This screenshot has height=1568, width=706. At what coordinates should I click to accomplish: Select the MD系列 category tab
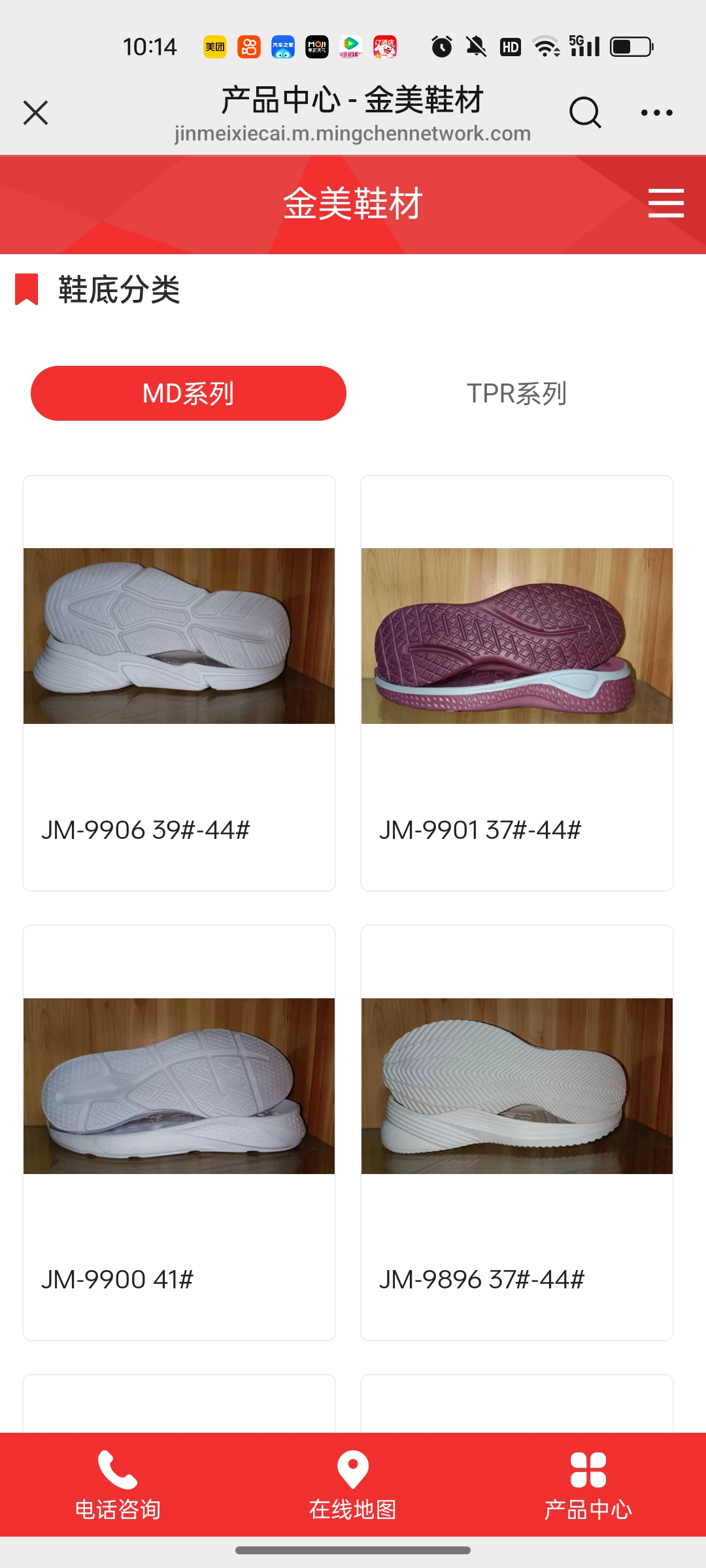pyautogui.click(x=188, y=393)
